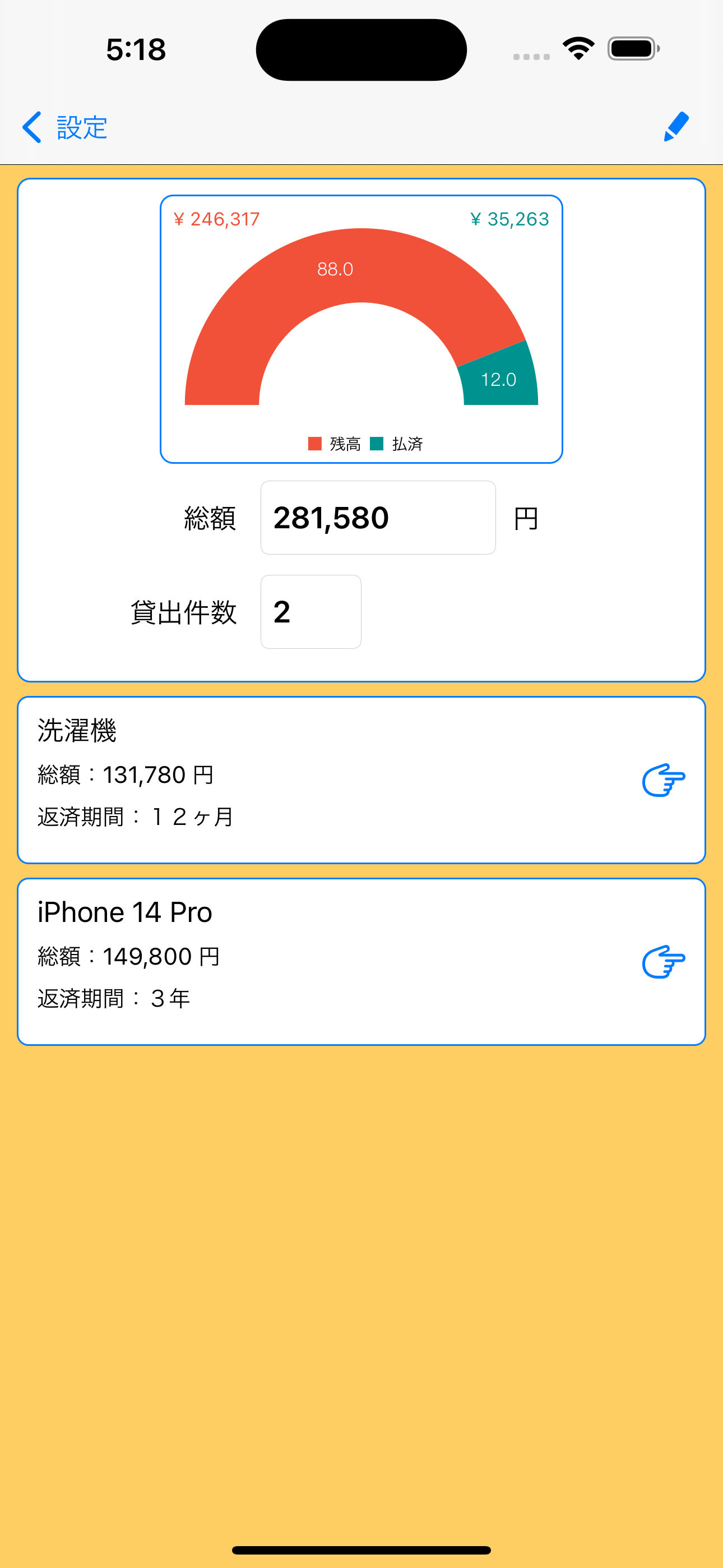Image resolution: width=723 pixels, height=1568 pixels.
Task: Tap the pencil edit icon
Action: tap(676, 127)
